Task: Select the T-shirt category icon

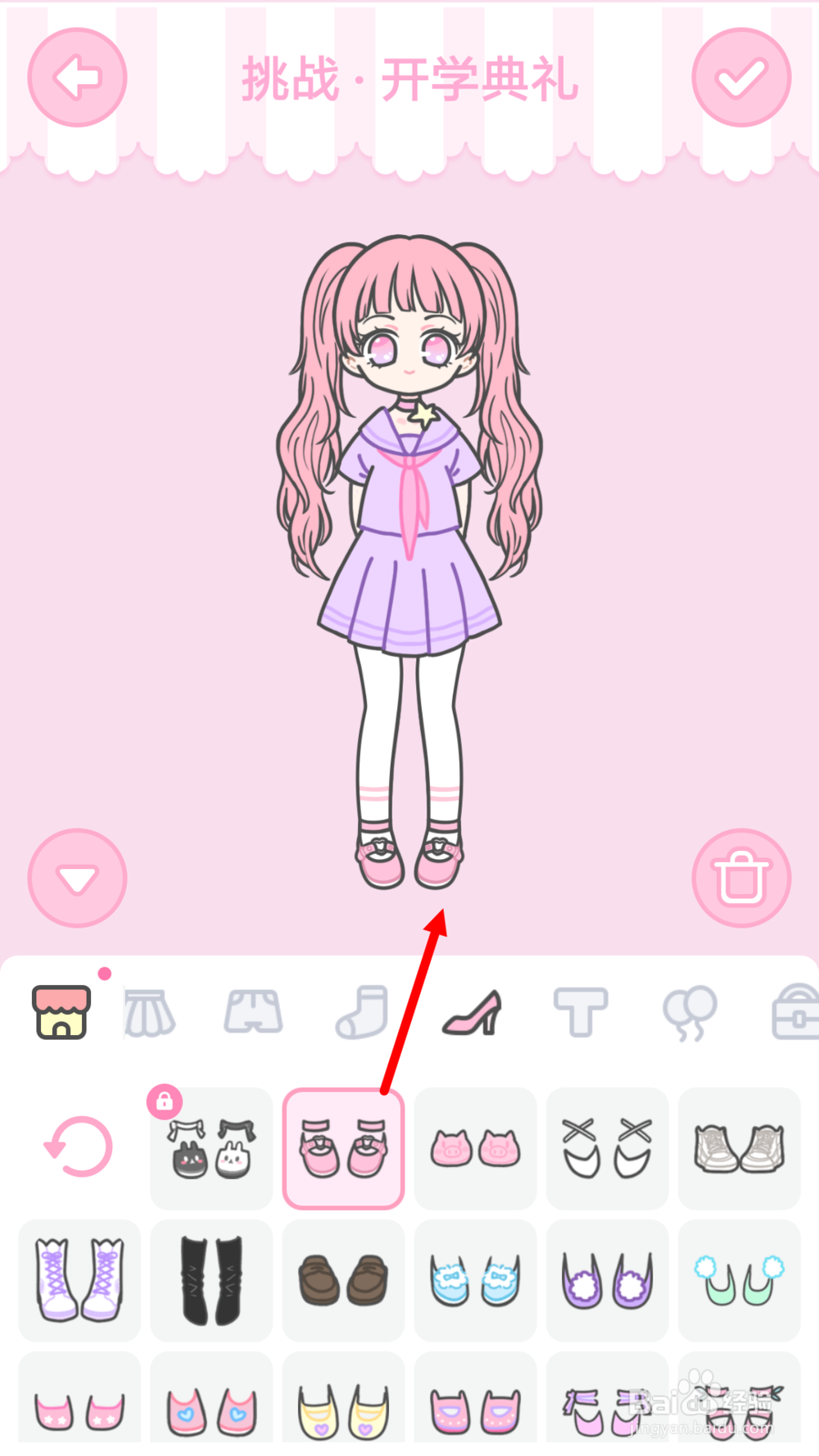Action: tap(581, 1013)
